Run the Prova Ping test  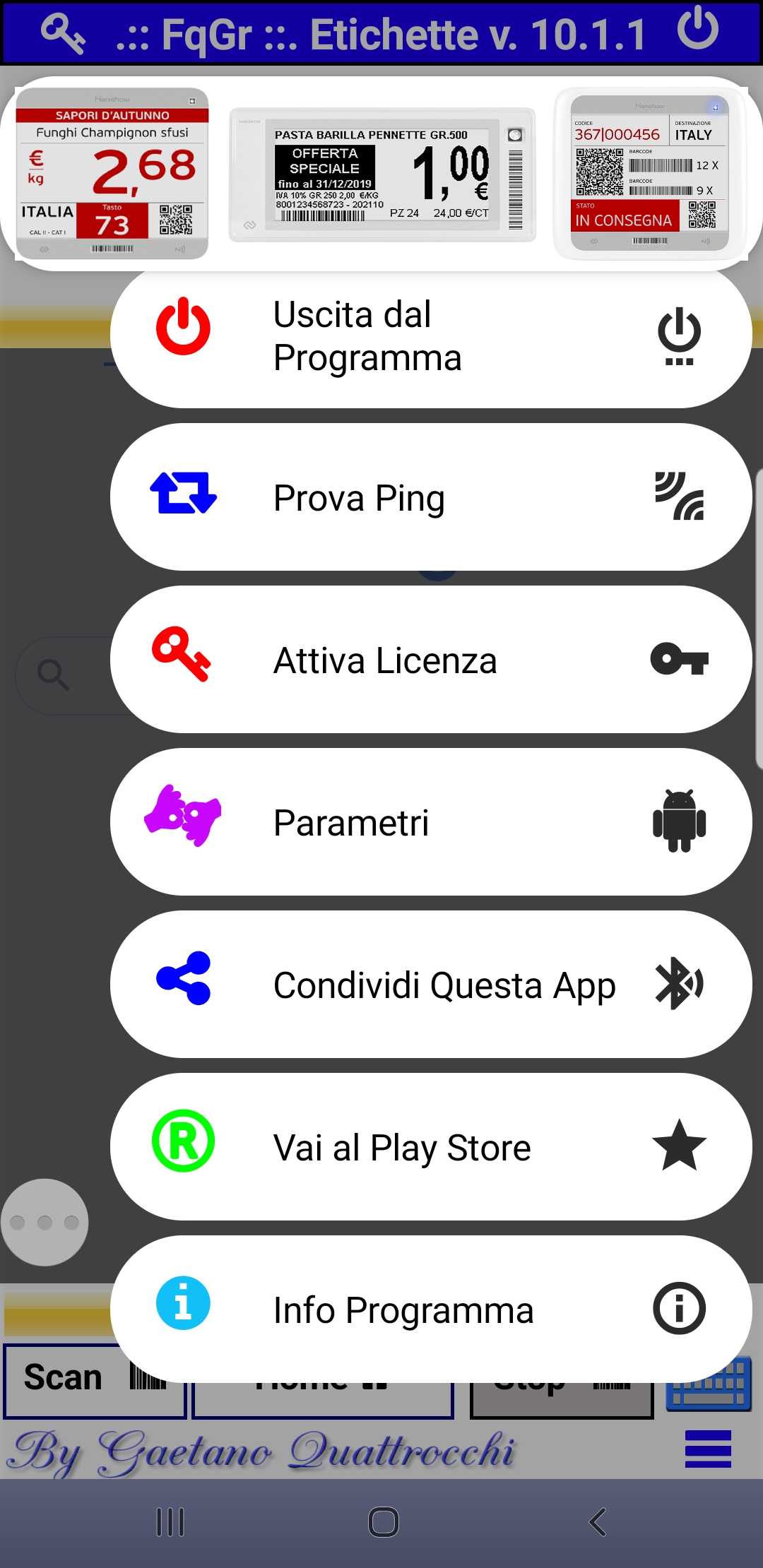[x=431, y=497]
